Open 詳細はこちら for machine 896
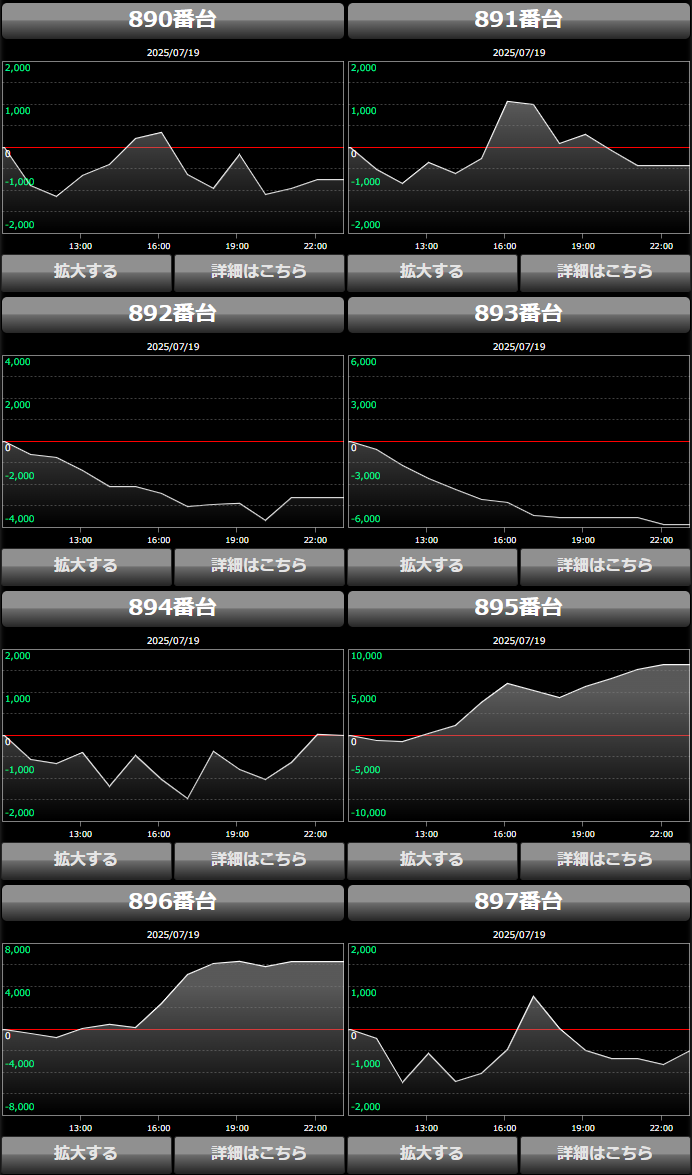Viewport: 692px width, 1175px height. point(259,1153)
